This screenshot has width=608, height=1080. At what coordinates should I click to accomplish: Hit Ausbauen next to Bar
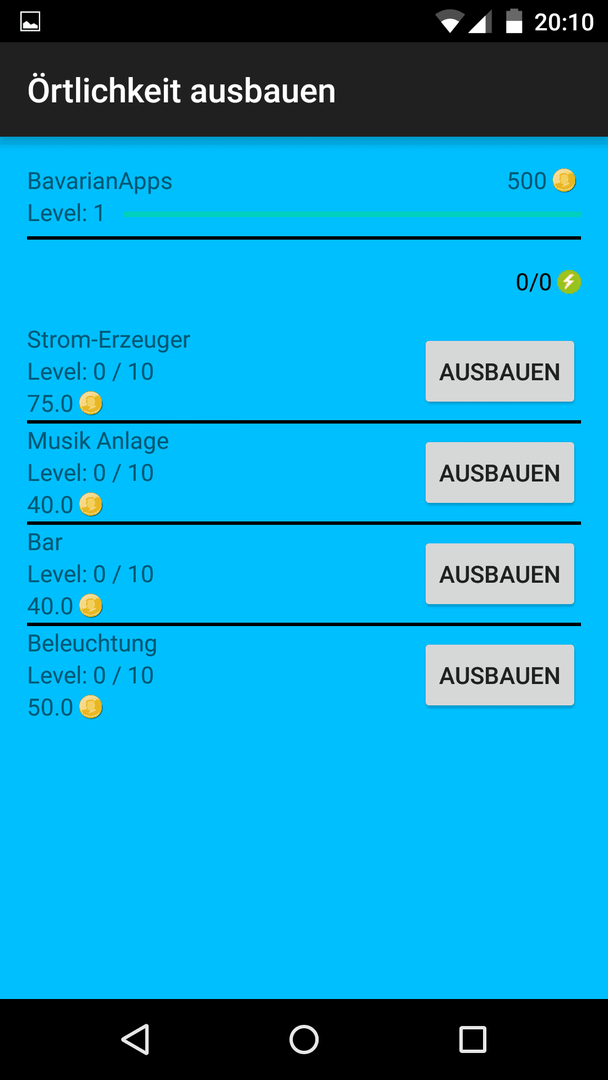pyautogui.click(x=499, y=574)
